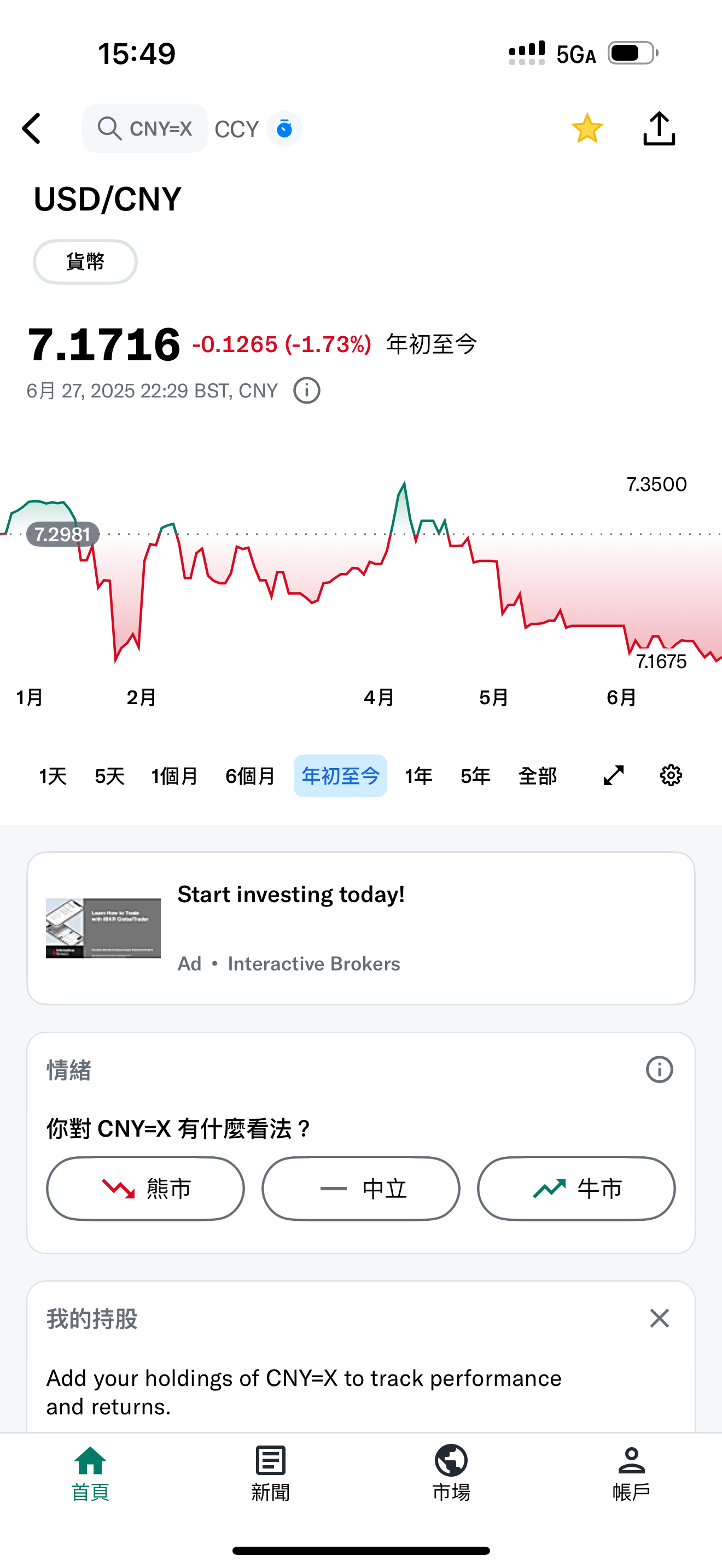The image size is (722, 1568).
Task: Switch to the 6個月 chart range
Action: click(x=250, y=776)
